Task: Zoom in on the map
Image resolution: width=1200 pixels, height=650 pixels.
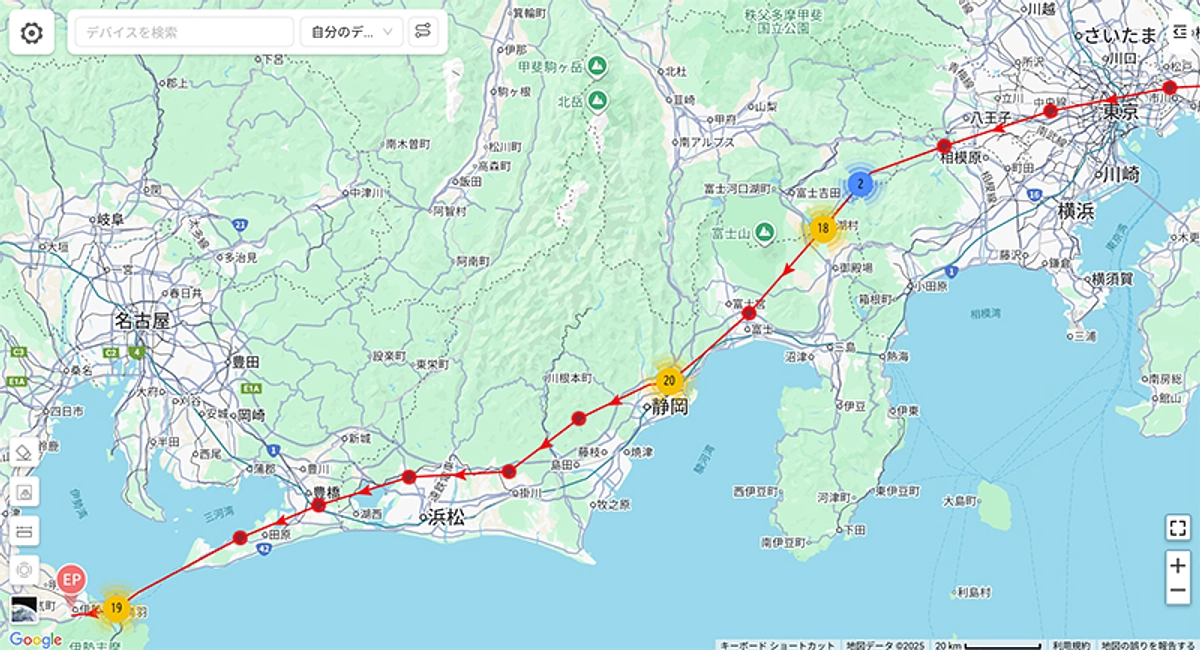Action: point(1177,566)
